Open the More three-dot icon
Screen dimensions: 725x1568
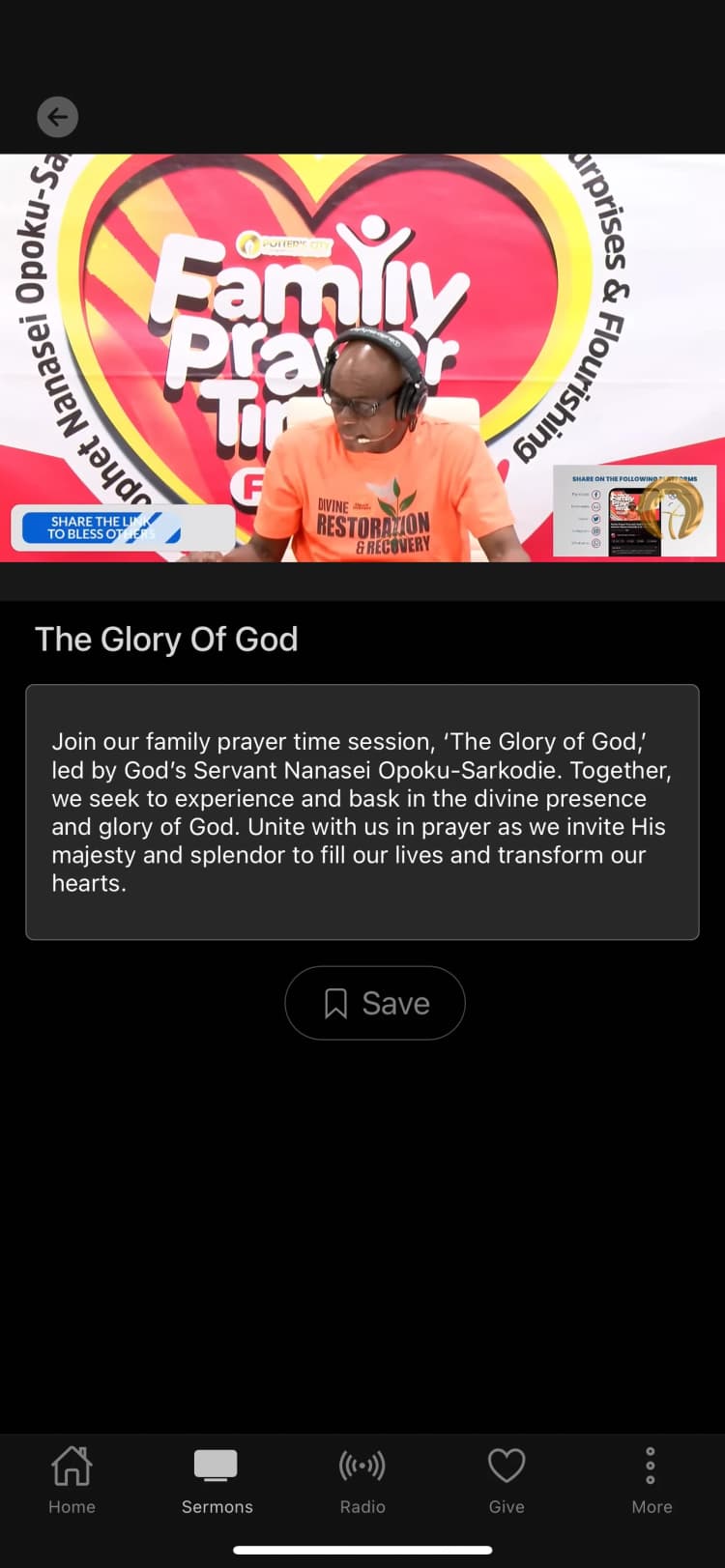[652, 1465]
